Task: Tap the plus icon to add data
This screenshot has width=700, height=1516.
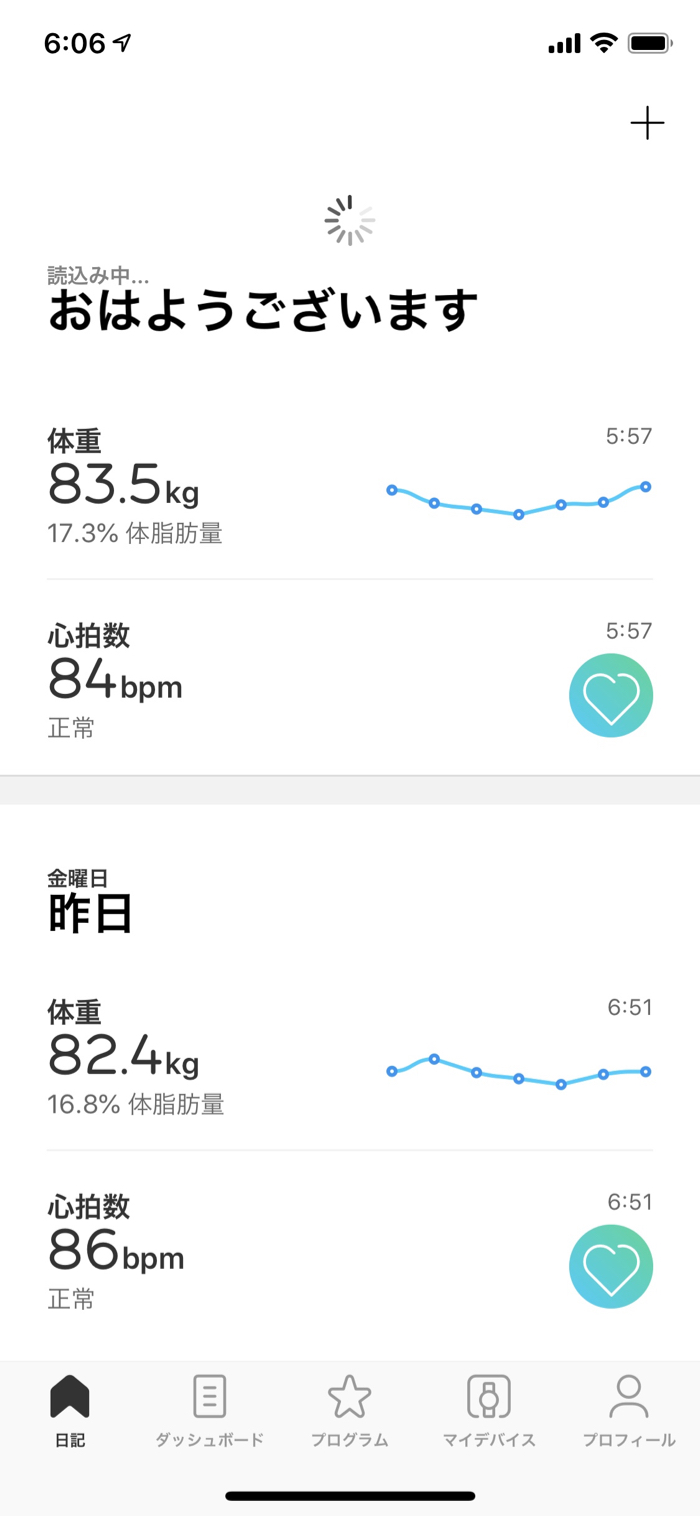Action: [x=647, y=124]
